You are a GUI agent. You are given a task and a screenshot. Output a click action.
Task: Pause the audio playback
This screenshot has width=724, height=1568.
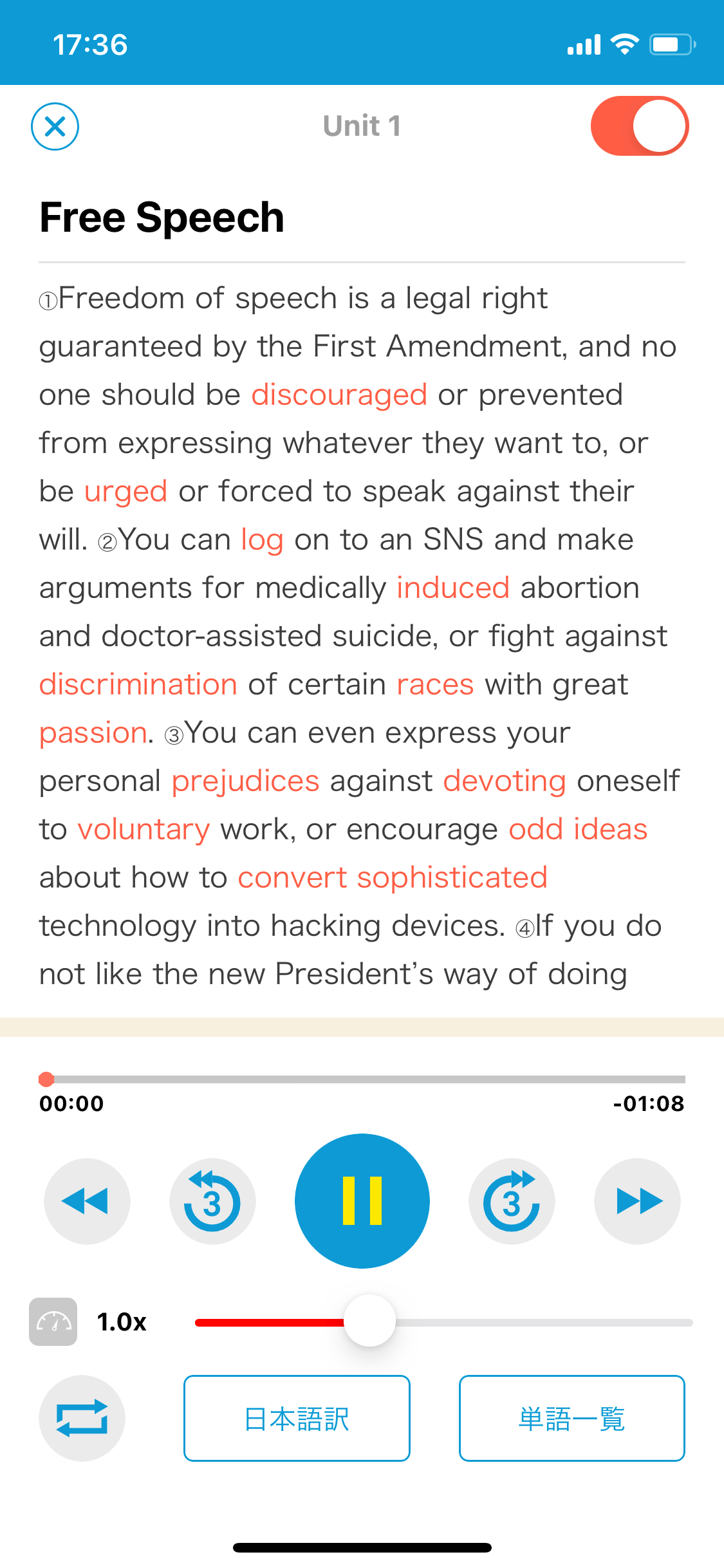tap(362, 1200)
